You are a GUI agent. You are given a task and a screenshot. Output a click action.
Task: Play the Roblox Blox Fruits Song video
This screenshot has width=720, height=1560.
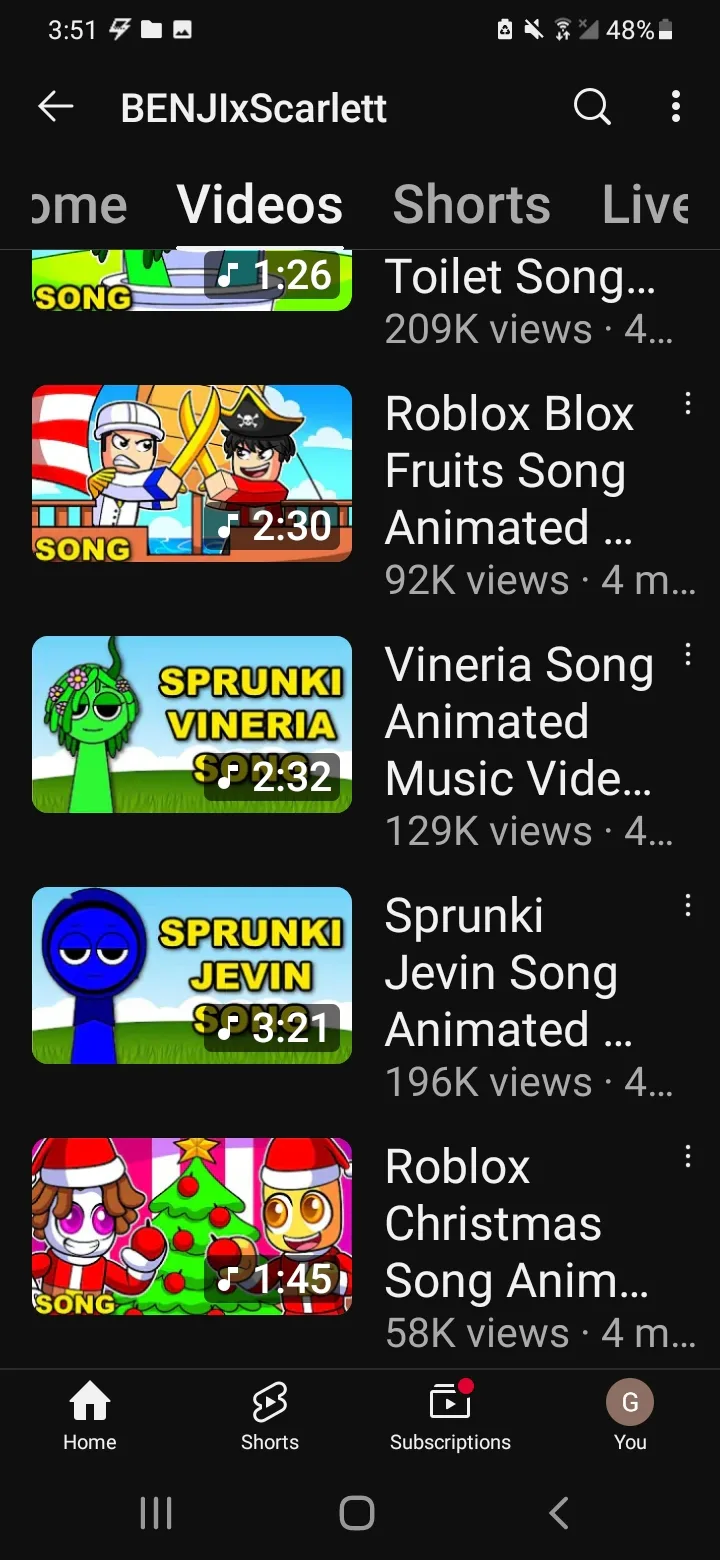pos(192,473)
